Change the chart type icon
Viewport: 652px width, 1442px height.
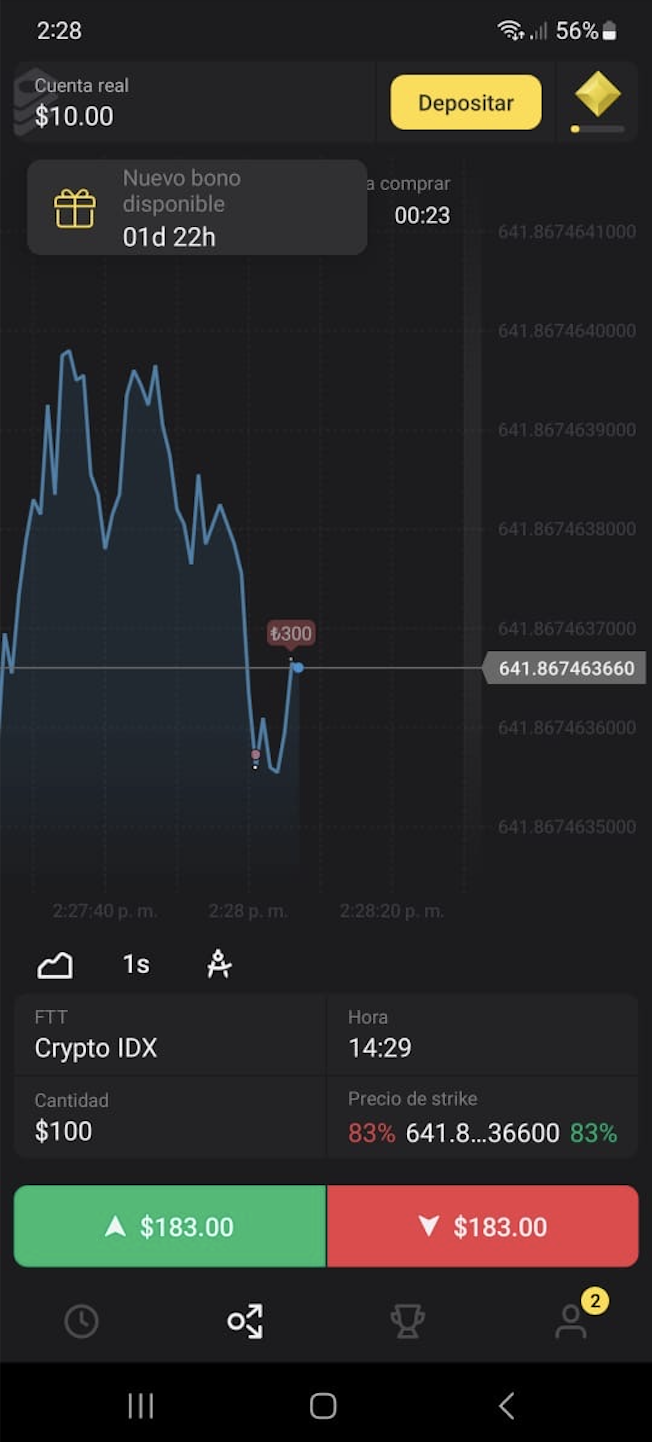[55, 965]
